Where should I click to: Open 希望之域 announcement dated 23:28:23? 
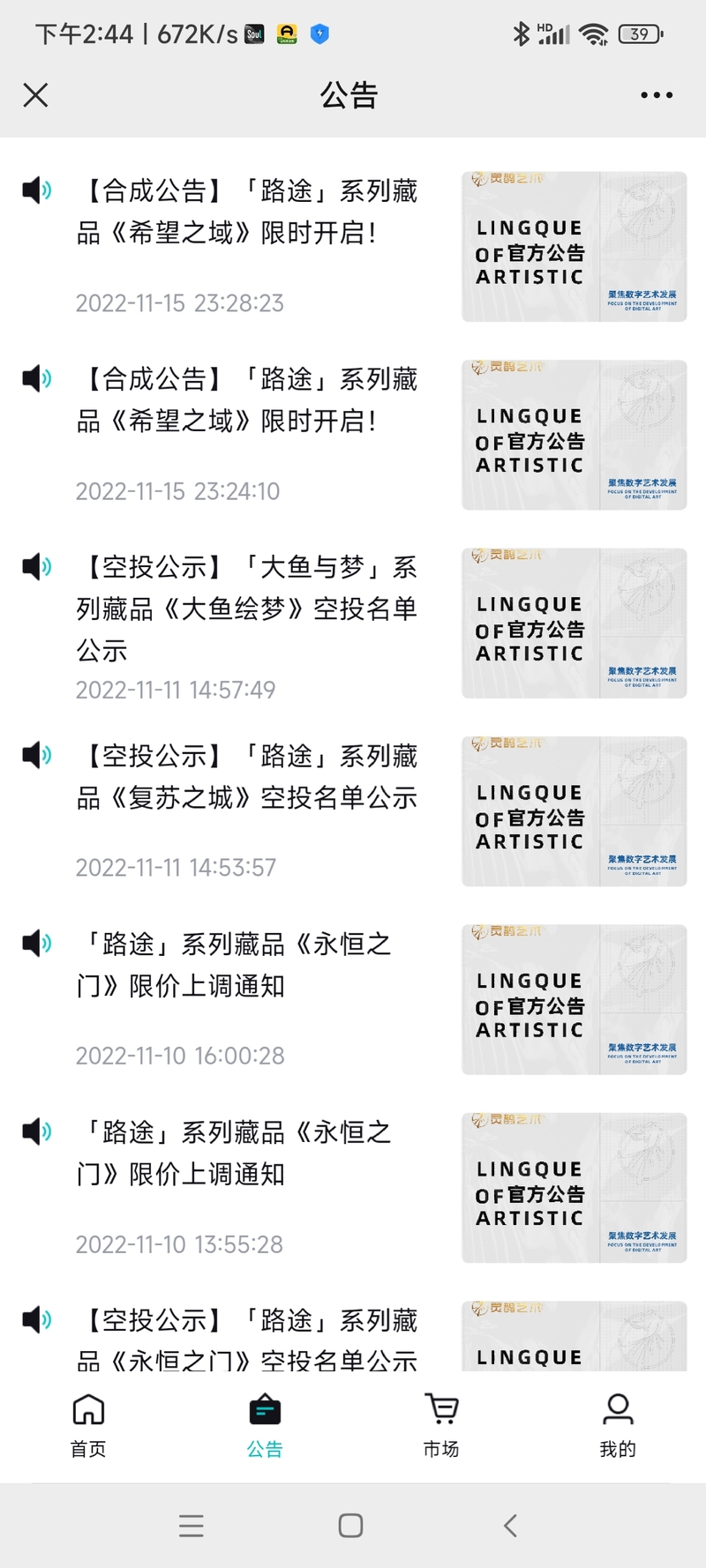coord(353,246)
